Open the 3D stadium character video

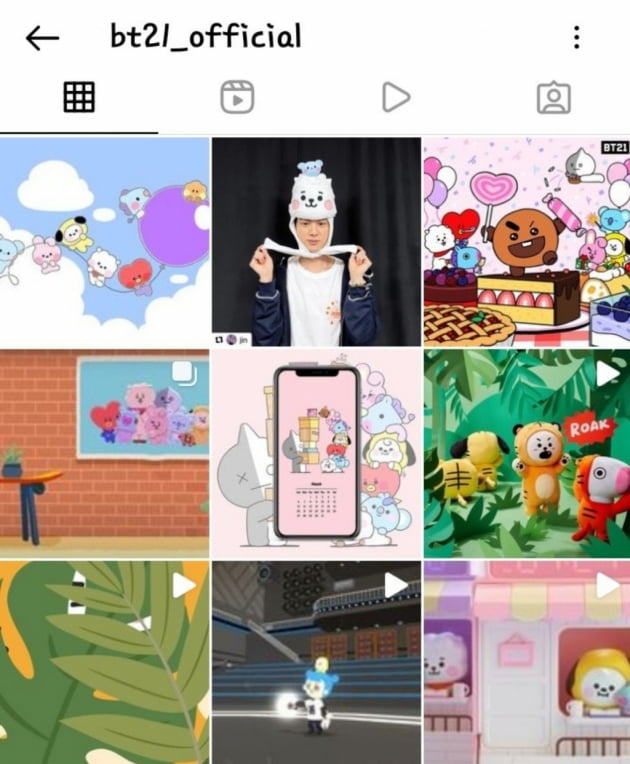pos(316,663)
